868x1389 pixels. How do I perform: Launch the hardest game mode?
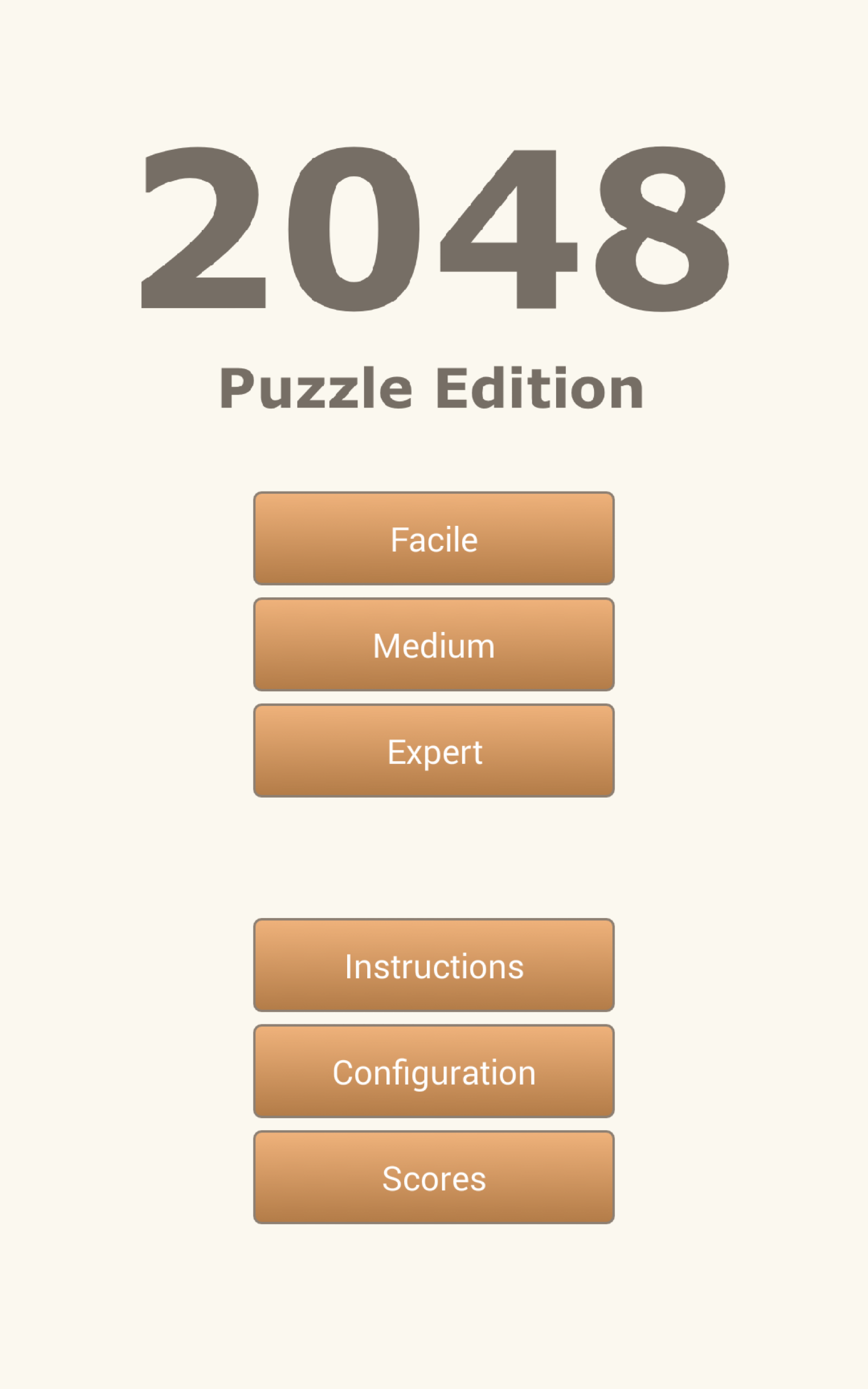coord(433,752)
